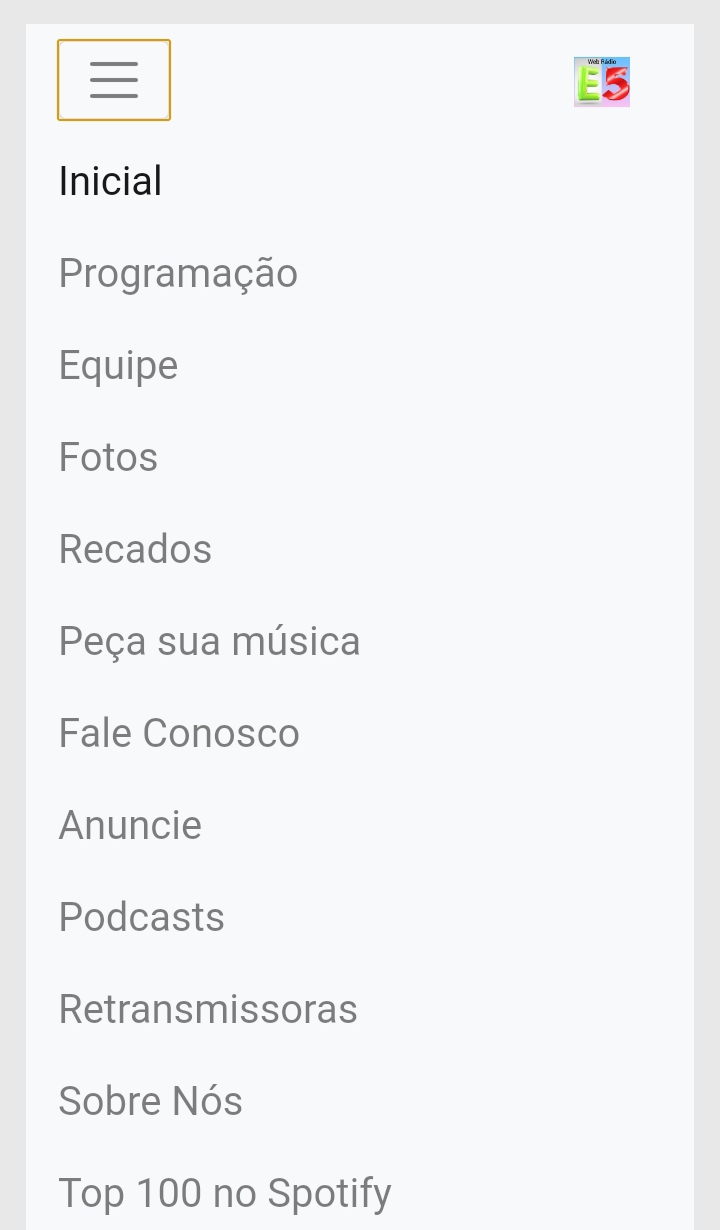Go to the Inicial page
Viewport: 720px width, 1230px height.
click(110, 182)
